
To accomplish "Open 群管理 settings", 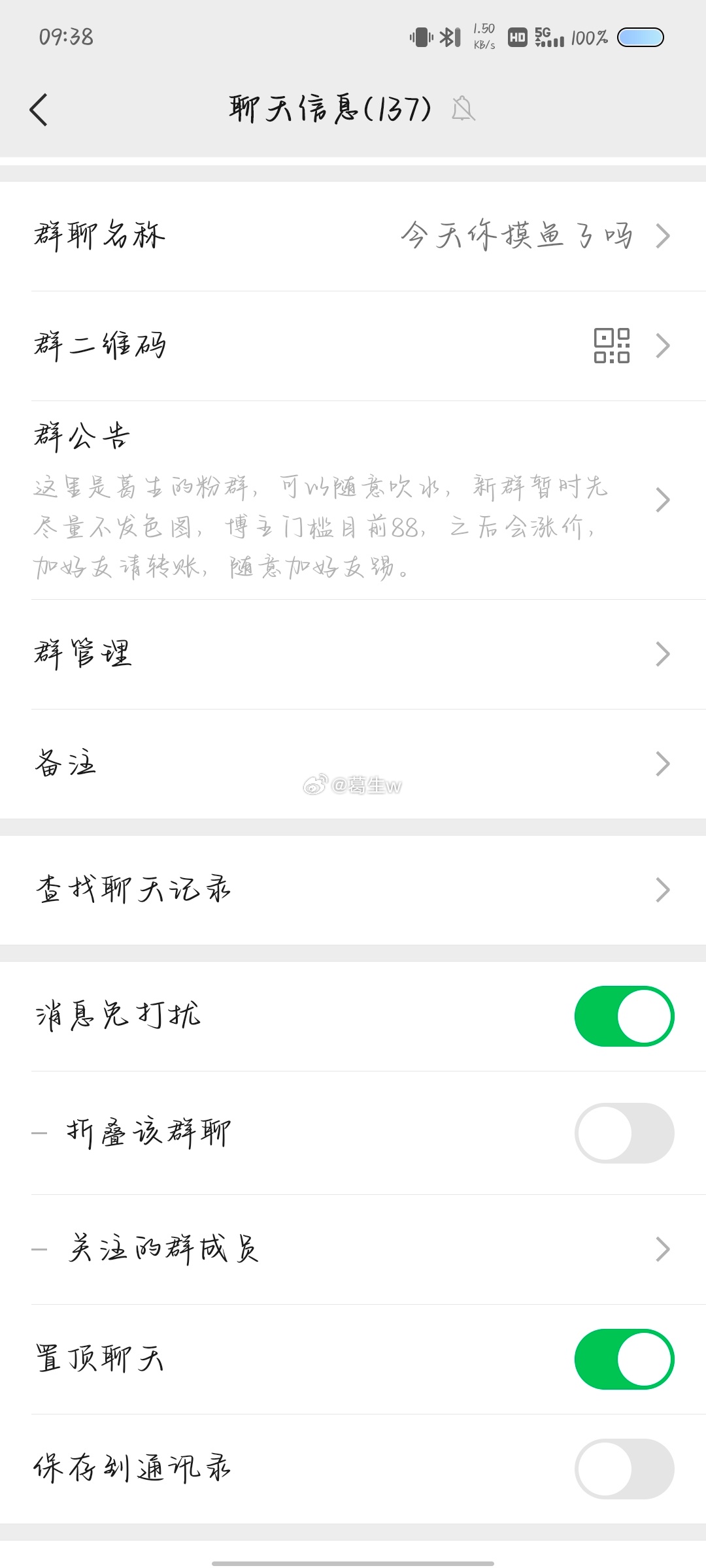I will 353,654.
